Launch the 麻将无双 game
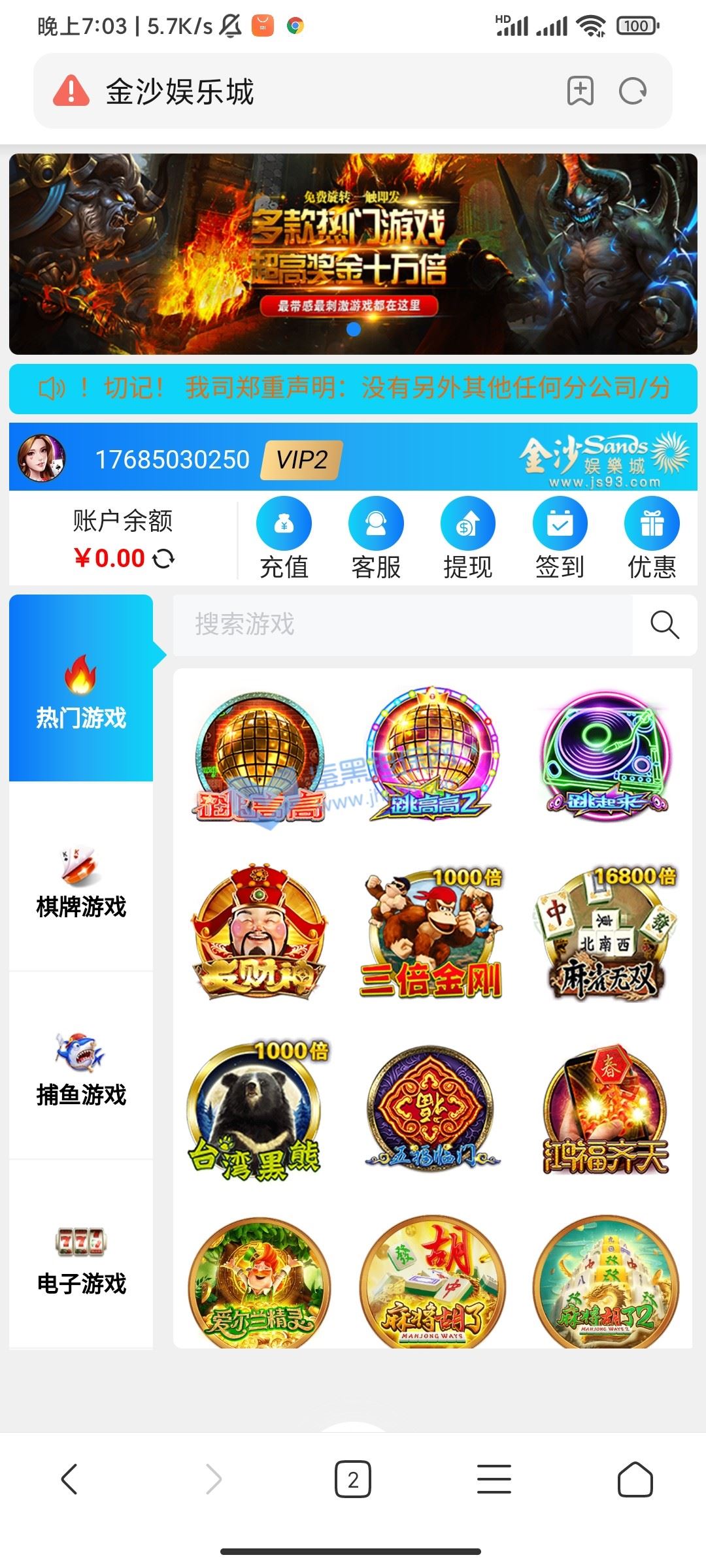This screenshot has height=1568, width=706. click(x=605, y=934)
